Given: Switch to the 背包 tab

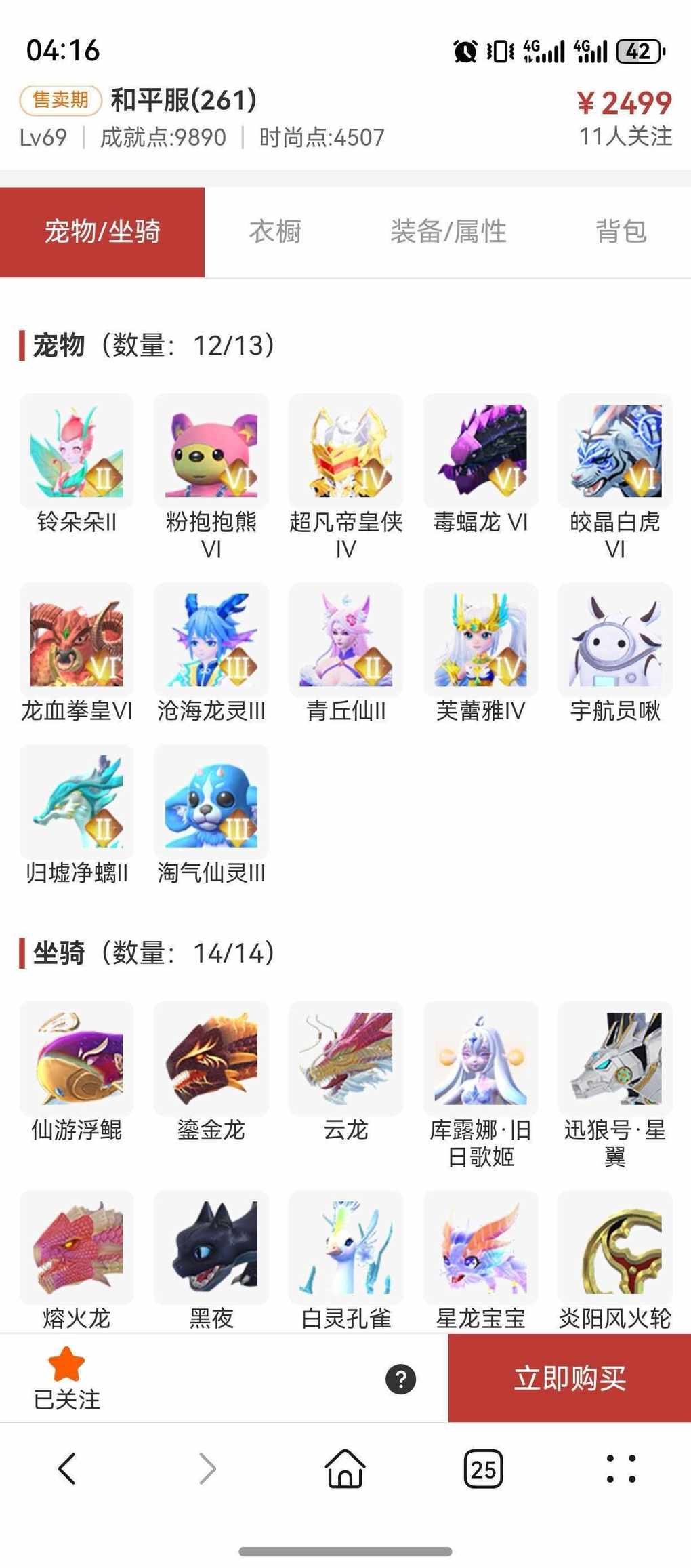Looking at the screenshot, I should pos(621,232).
